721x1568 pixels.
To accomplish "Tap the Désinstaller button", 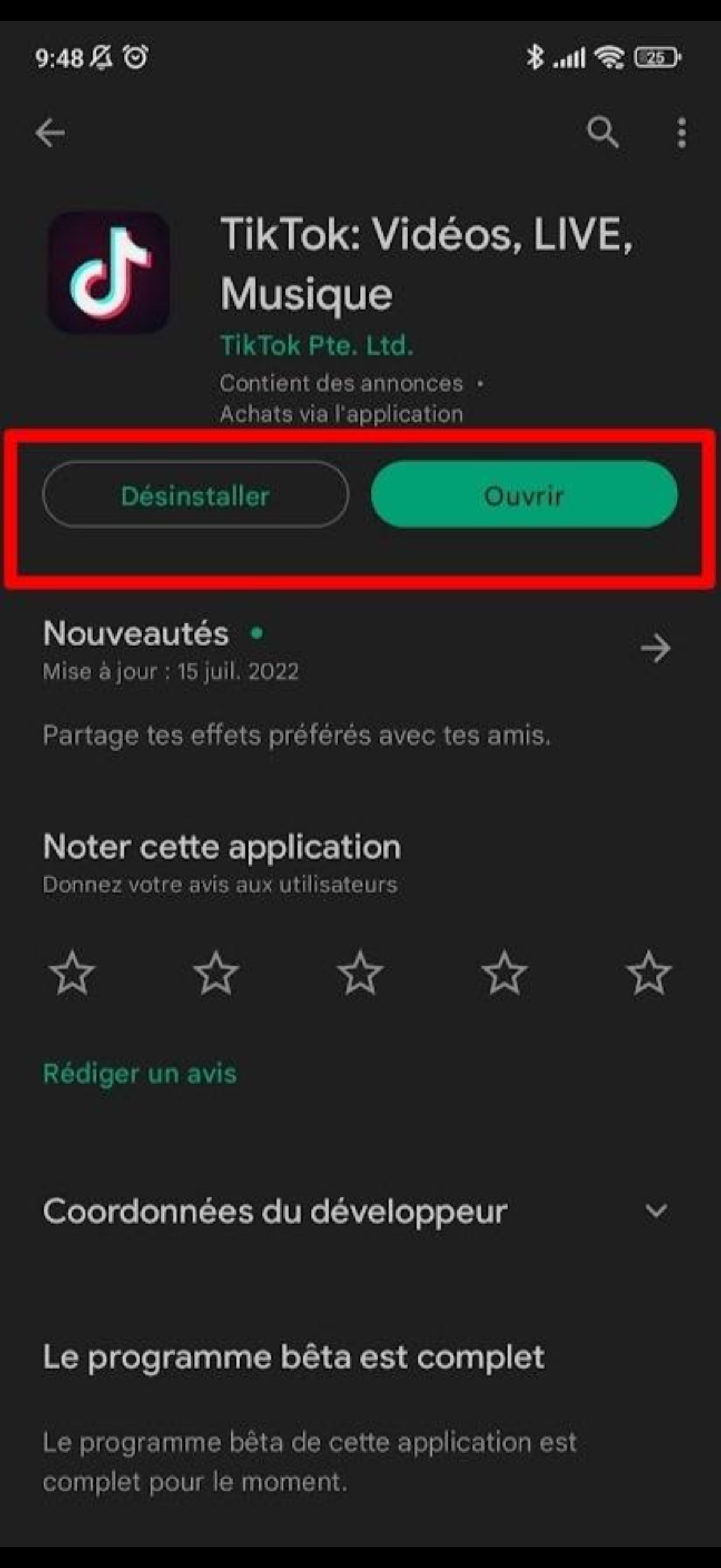I will 195,495.
